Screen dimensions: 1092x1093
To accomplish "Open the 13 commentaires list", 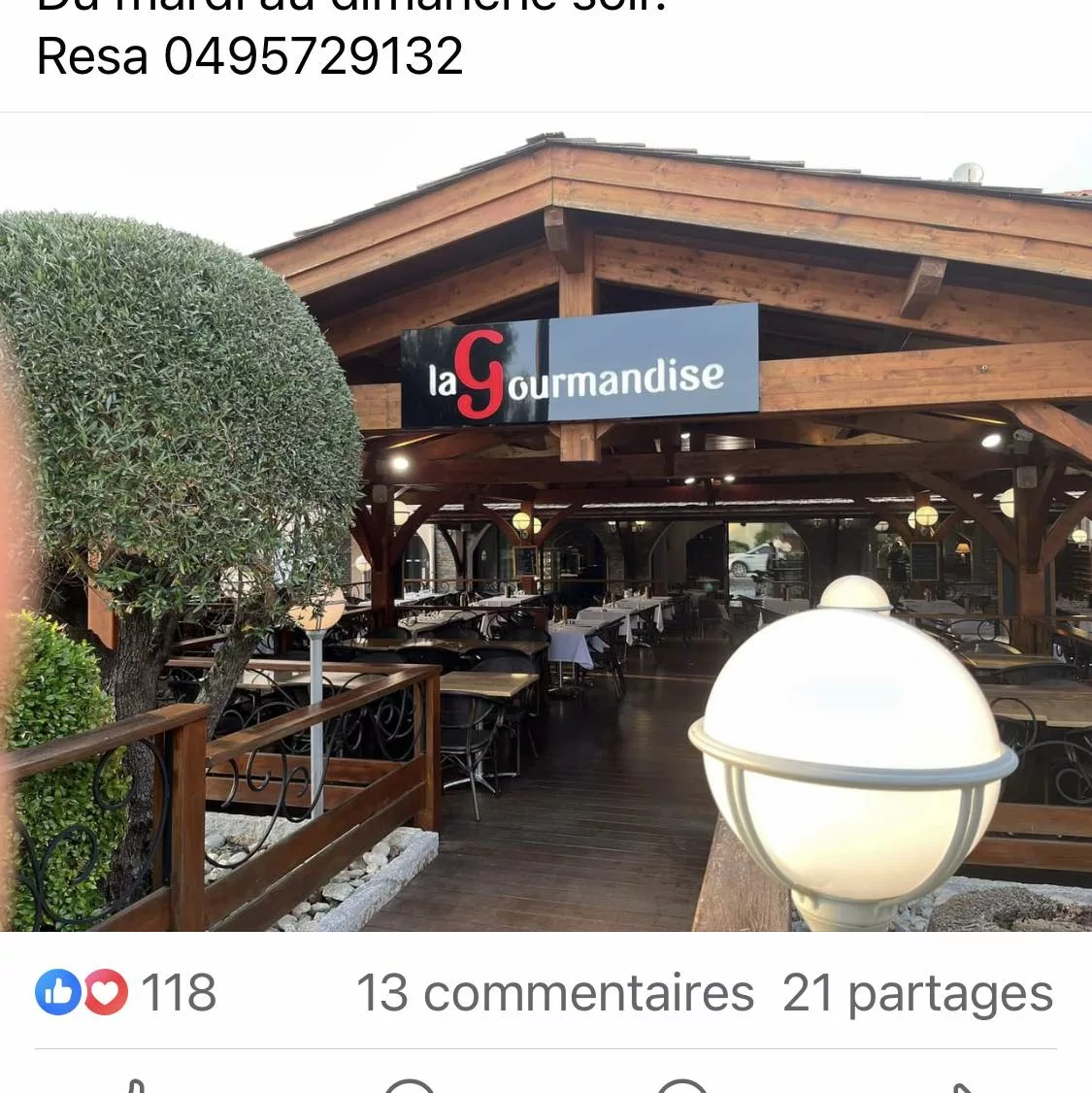I will (554, 993).
